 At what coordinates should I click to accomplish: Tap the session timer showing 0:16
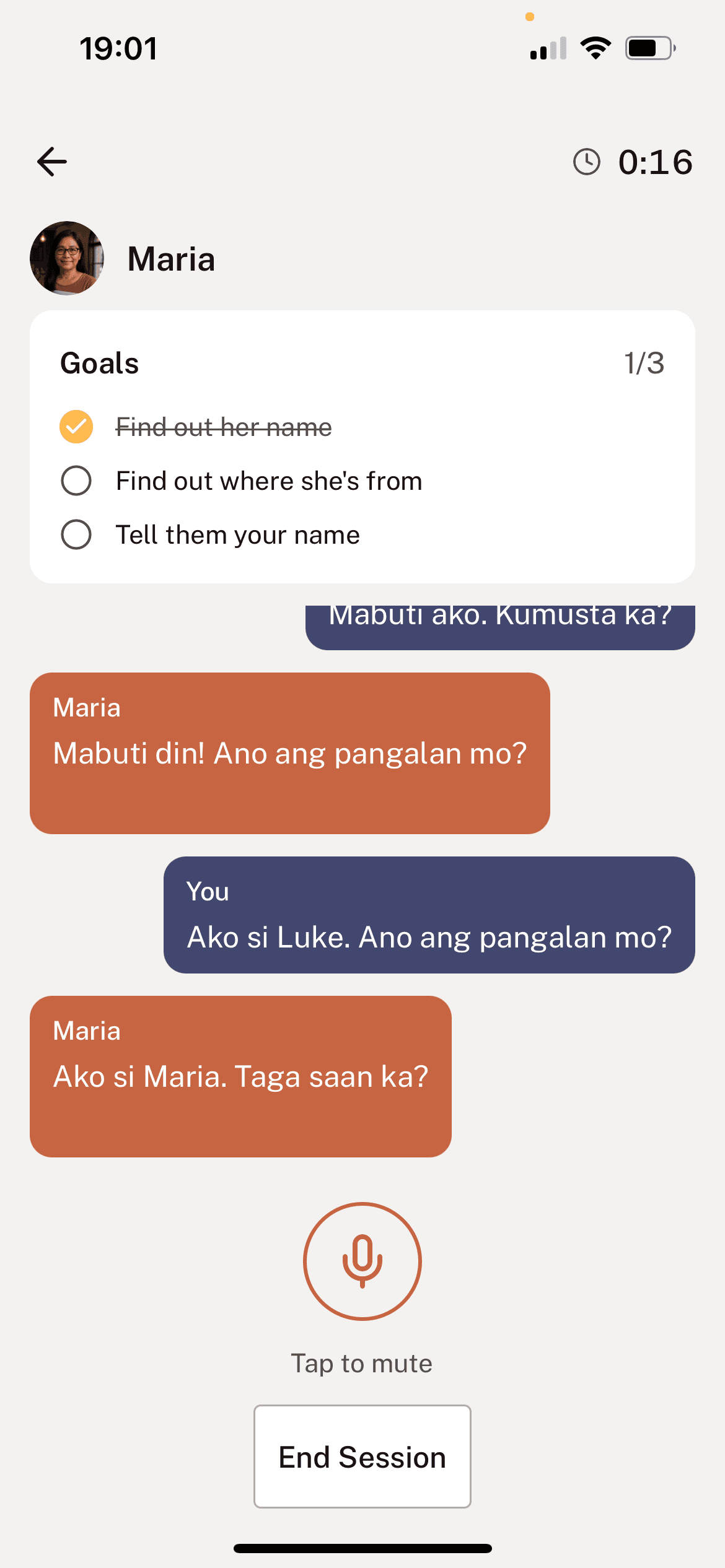pyautogui.click(x=656, y=162)
